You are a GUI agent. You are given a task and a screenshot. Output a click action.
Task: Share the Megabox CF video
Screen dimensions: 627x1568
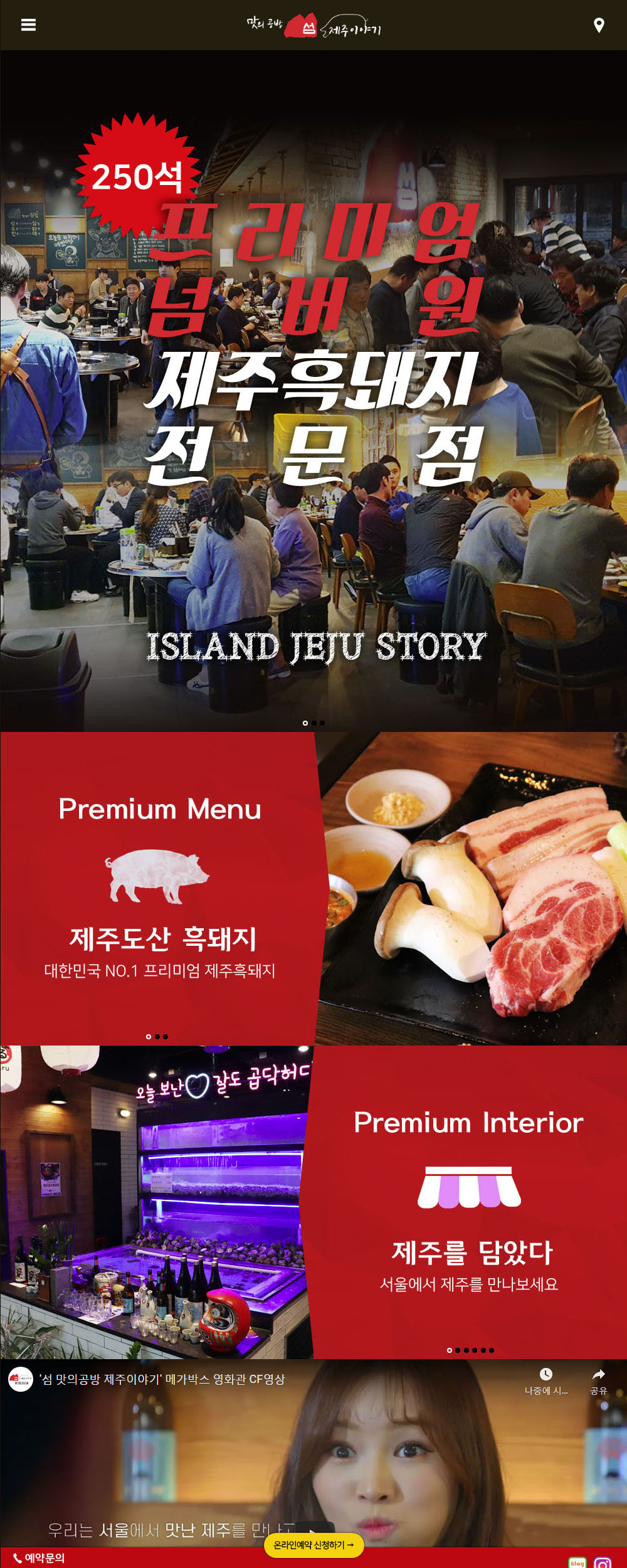(x=599, y=1381)
